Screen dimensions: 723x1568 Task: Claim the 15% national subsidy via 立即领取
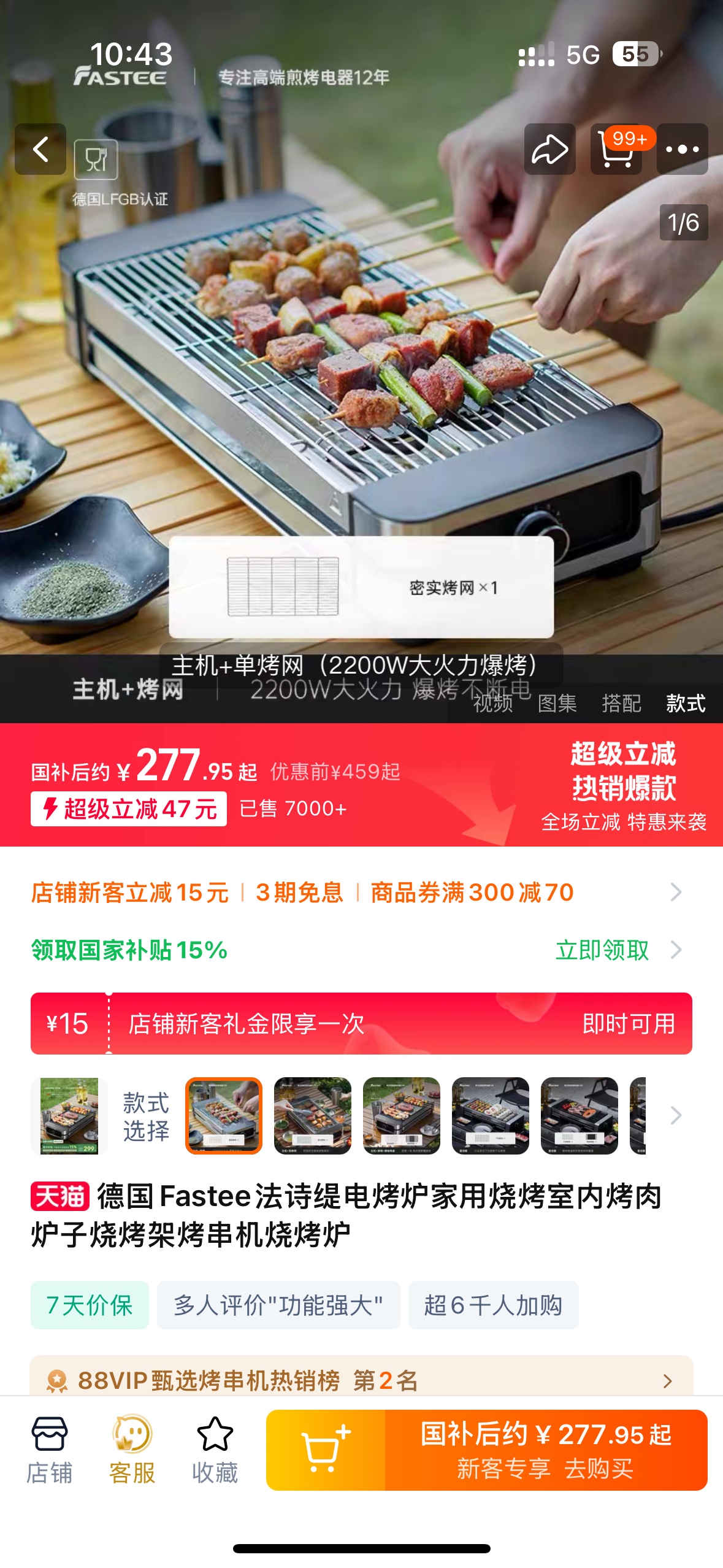coord(602,950)
